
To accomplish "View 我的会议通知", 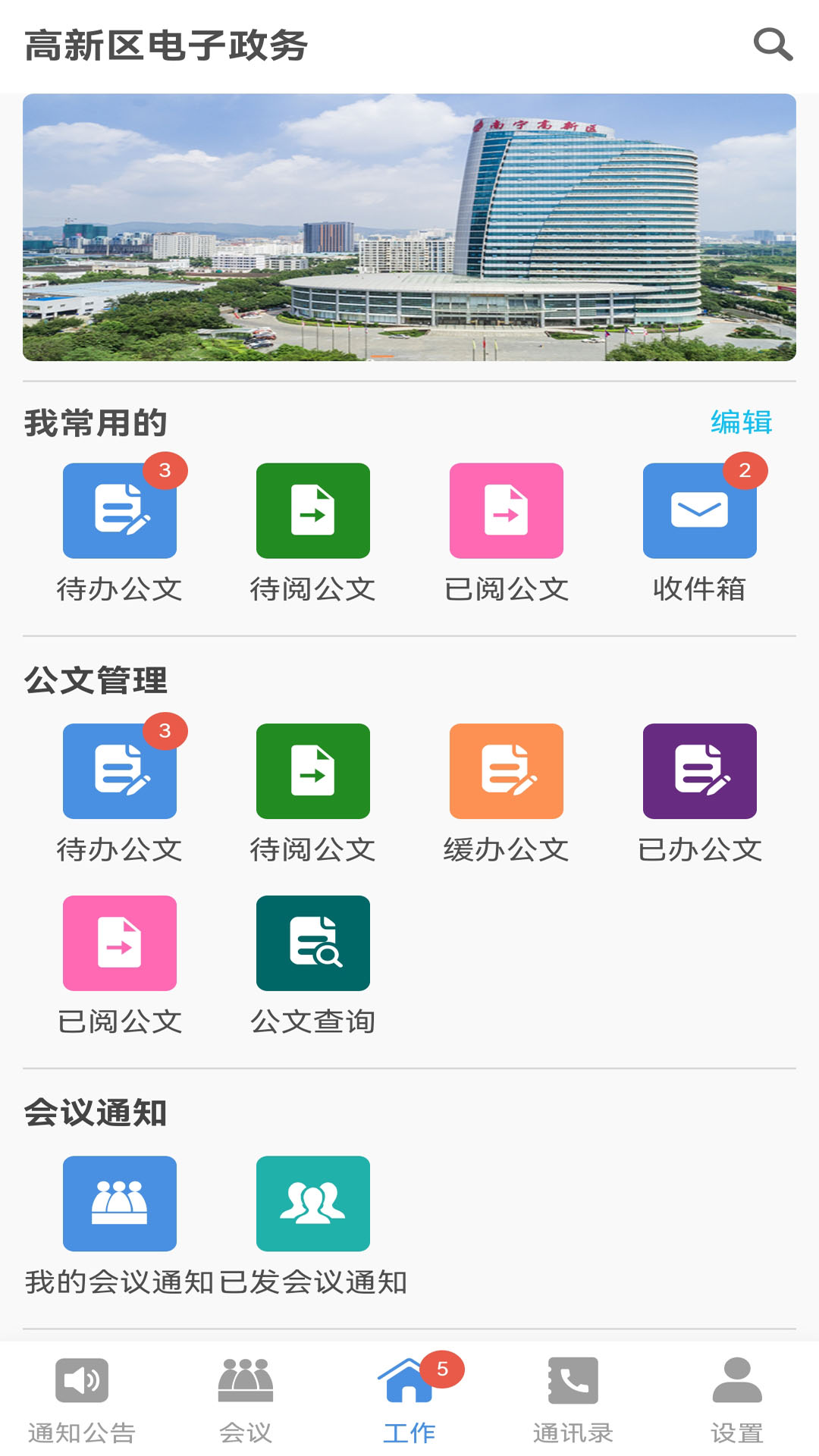I will (120, 1203).
